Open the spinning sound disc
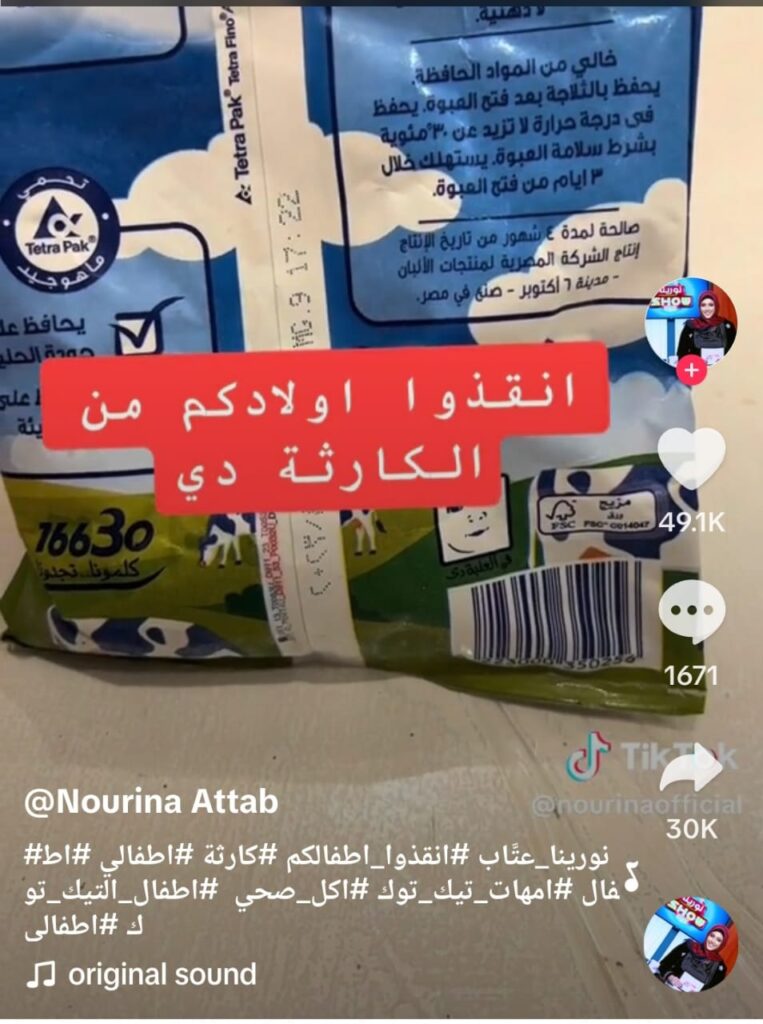 click(x=690, y=943)
